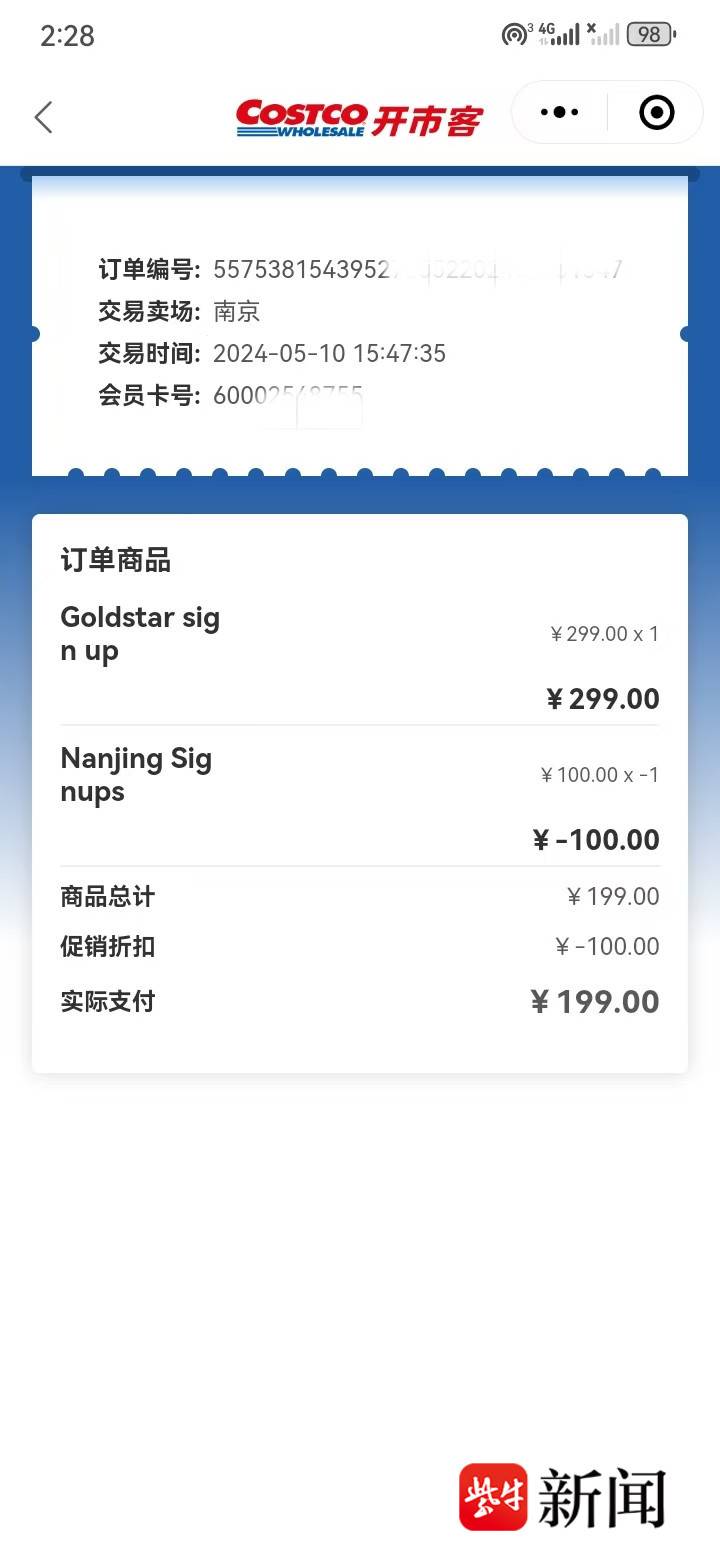This screenshot has height=1560, width=720.
Task: Close the mini program via the circle button
Action: coord(656,113)
